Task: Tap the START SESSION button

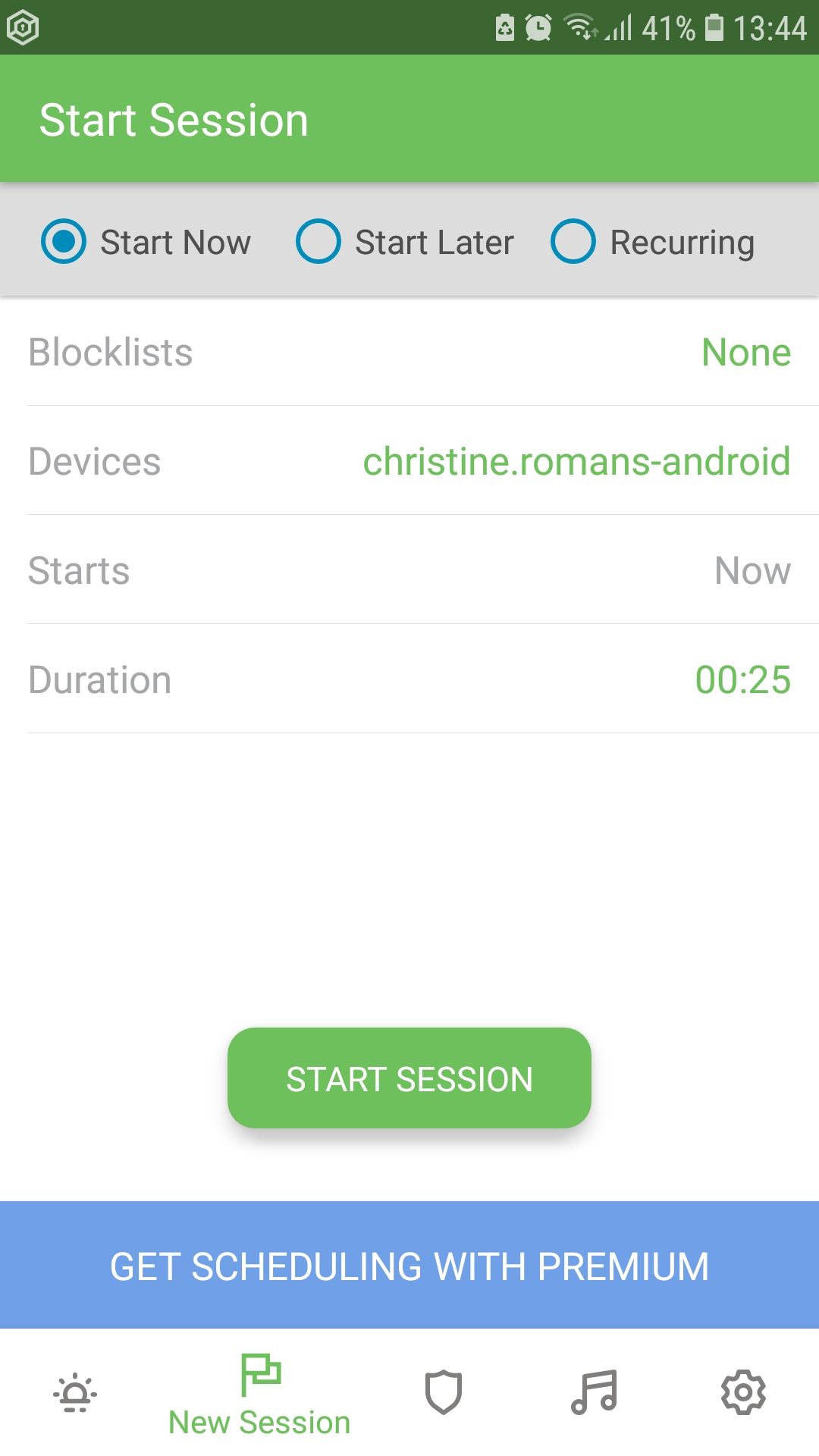Action: click(409, 1078)
